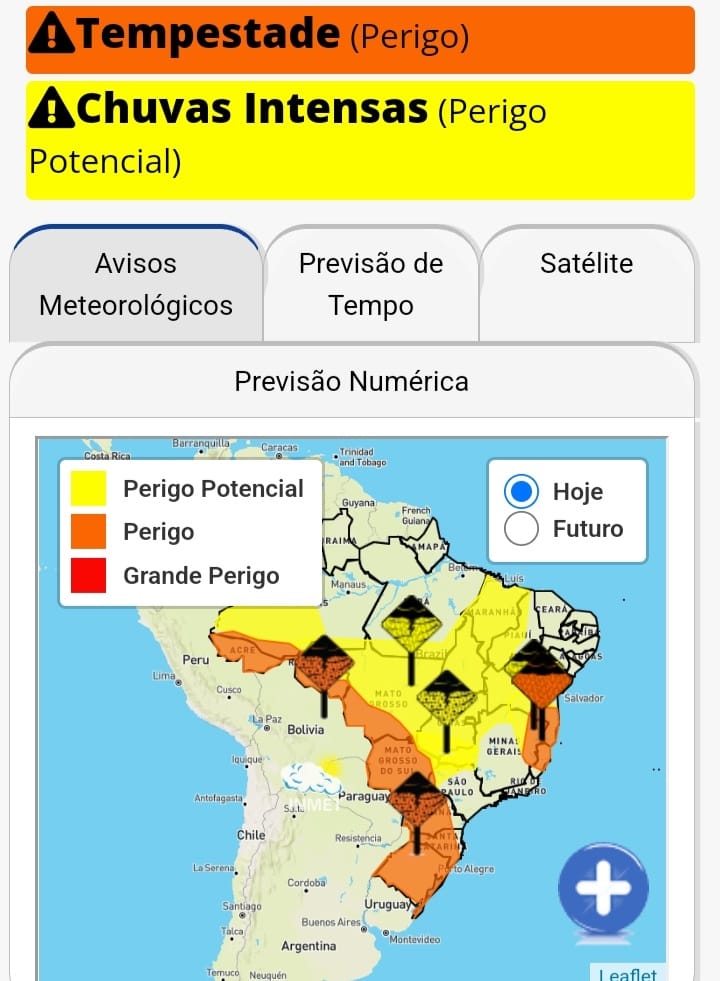This screenshot has width=720, height=981.
Task: Choose the Futuro radio option
Action: pos(521,529)
